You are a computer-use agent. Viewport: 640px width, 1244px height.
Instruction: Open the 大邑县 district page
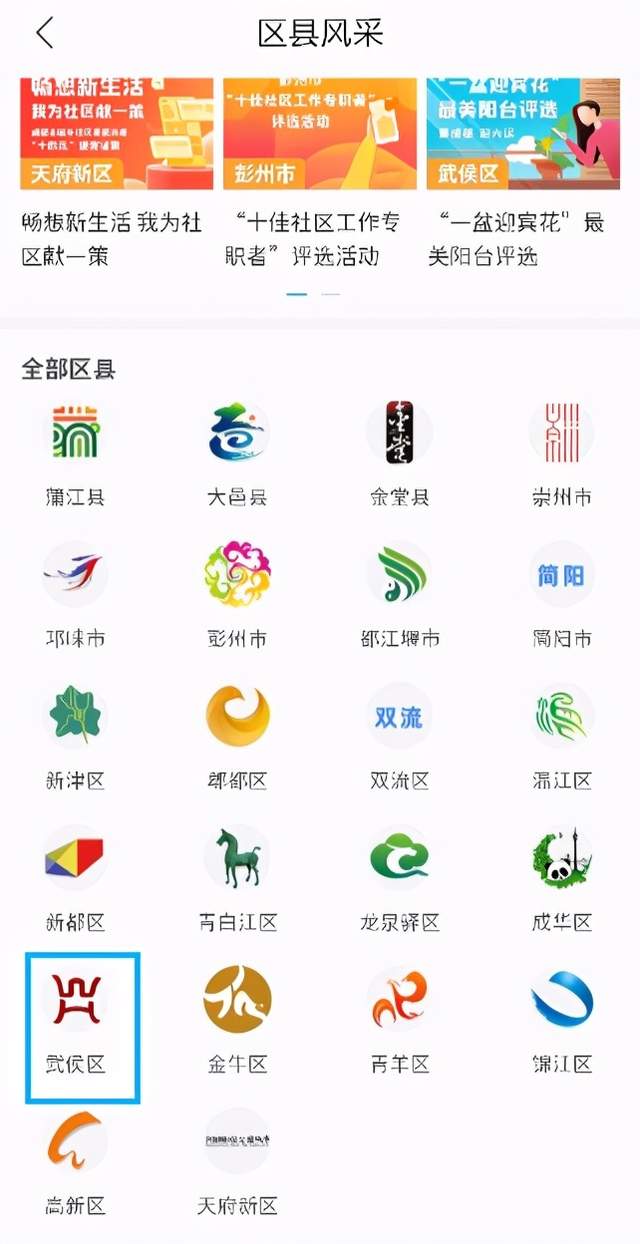(x=237, y=454)
